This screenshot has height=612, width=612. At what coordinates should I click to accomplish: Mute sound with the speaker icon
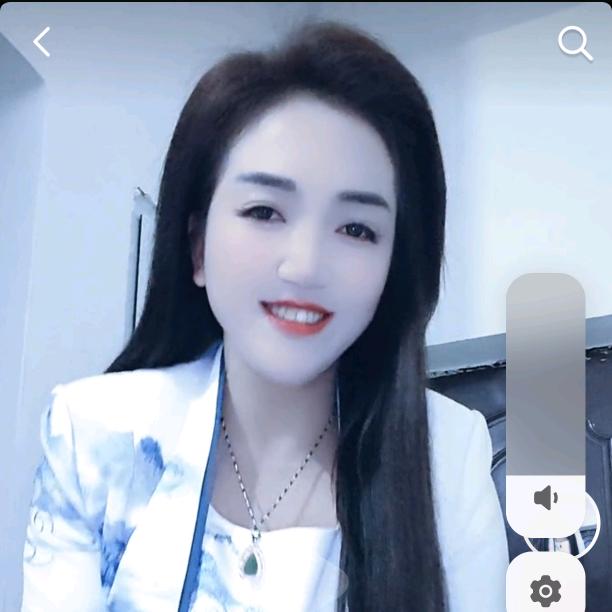[545, 497]
